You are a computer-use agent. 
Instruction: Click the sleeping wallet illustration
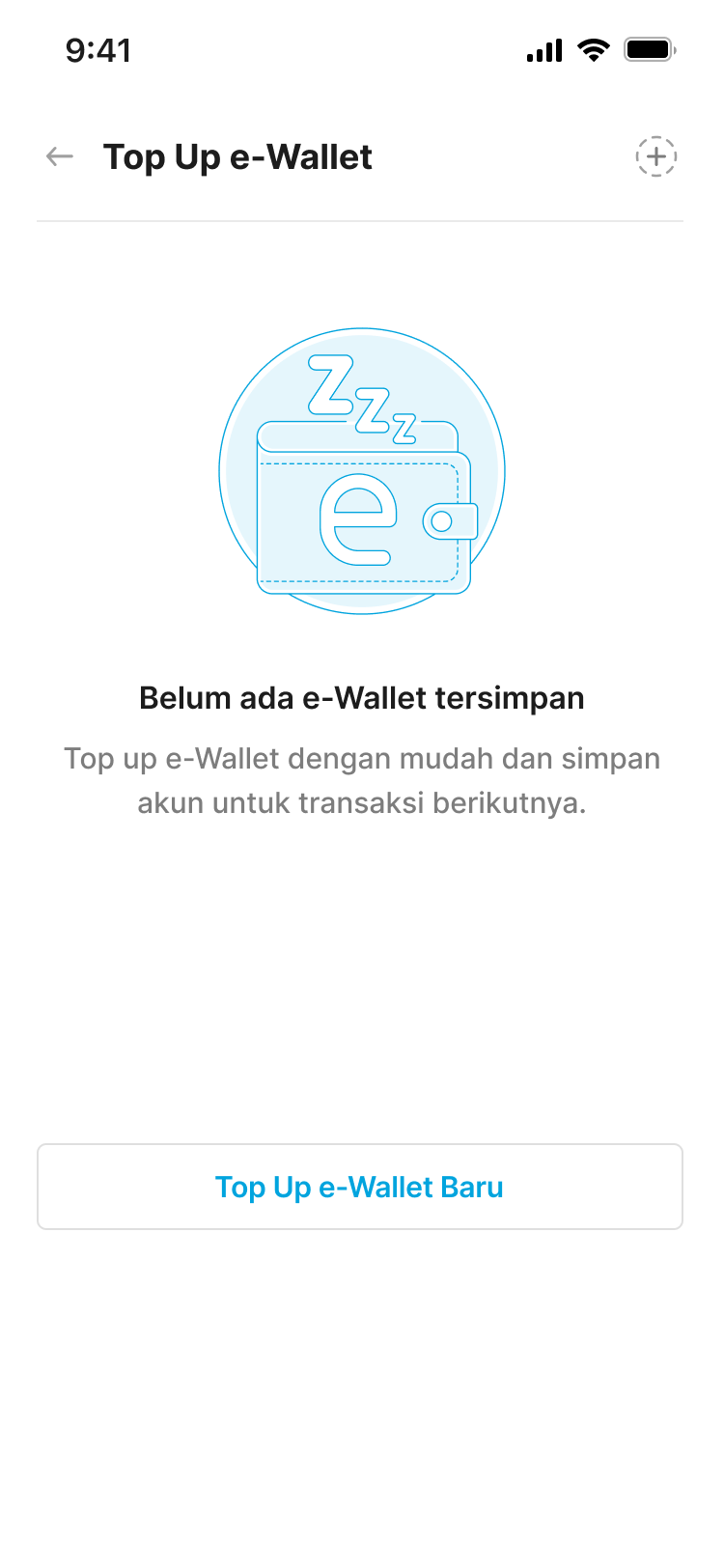pos(360,469)
